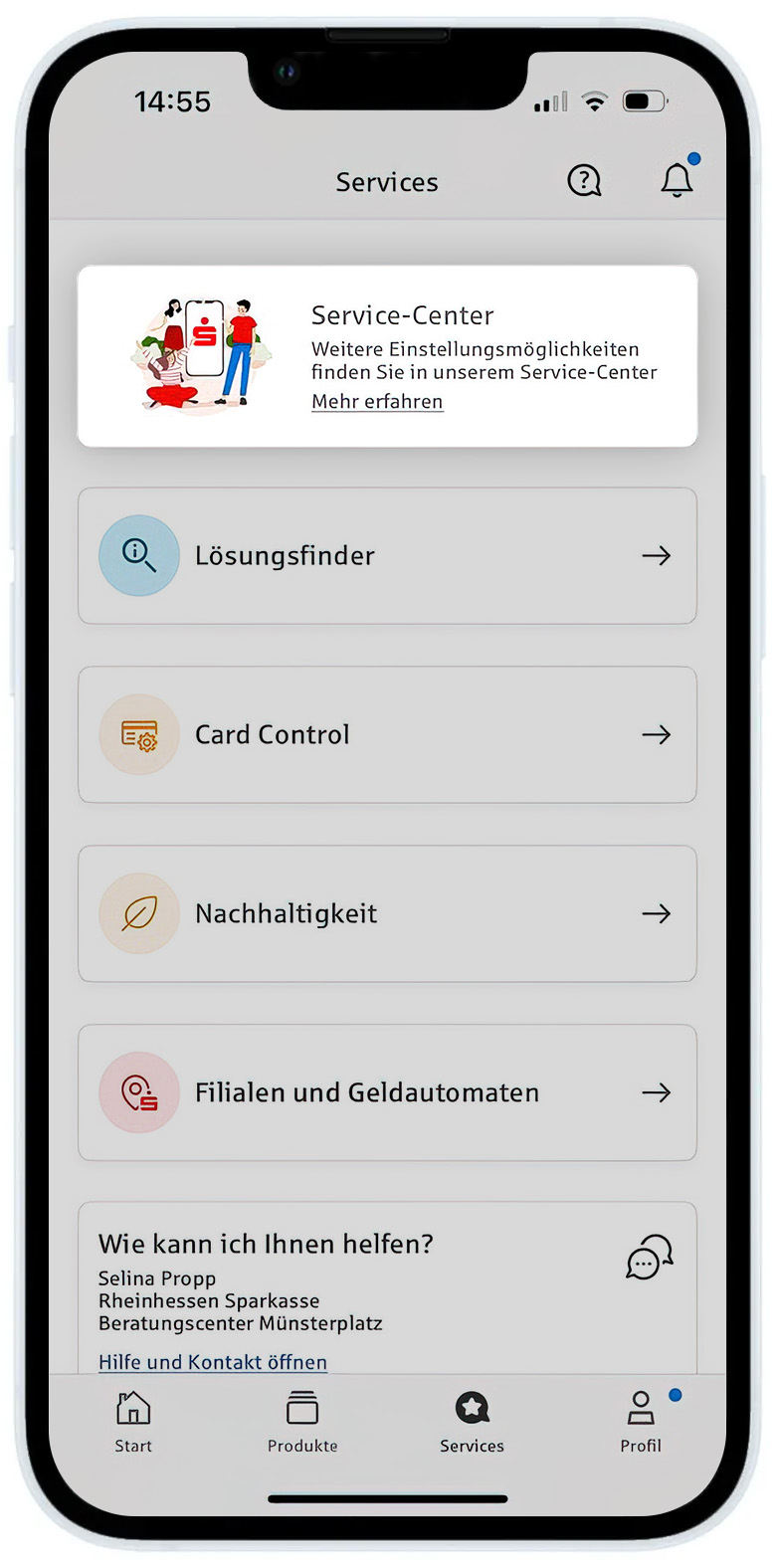Find Filialen und Geldautomaten
This screenshot has height=1568, width=778.
coord(387,1092)
